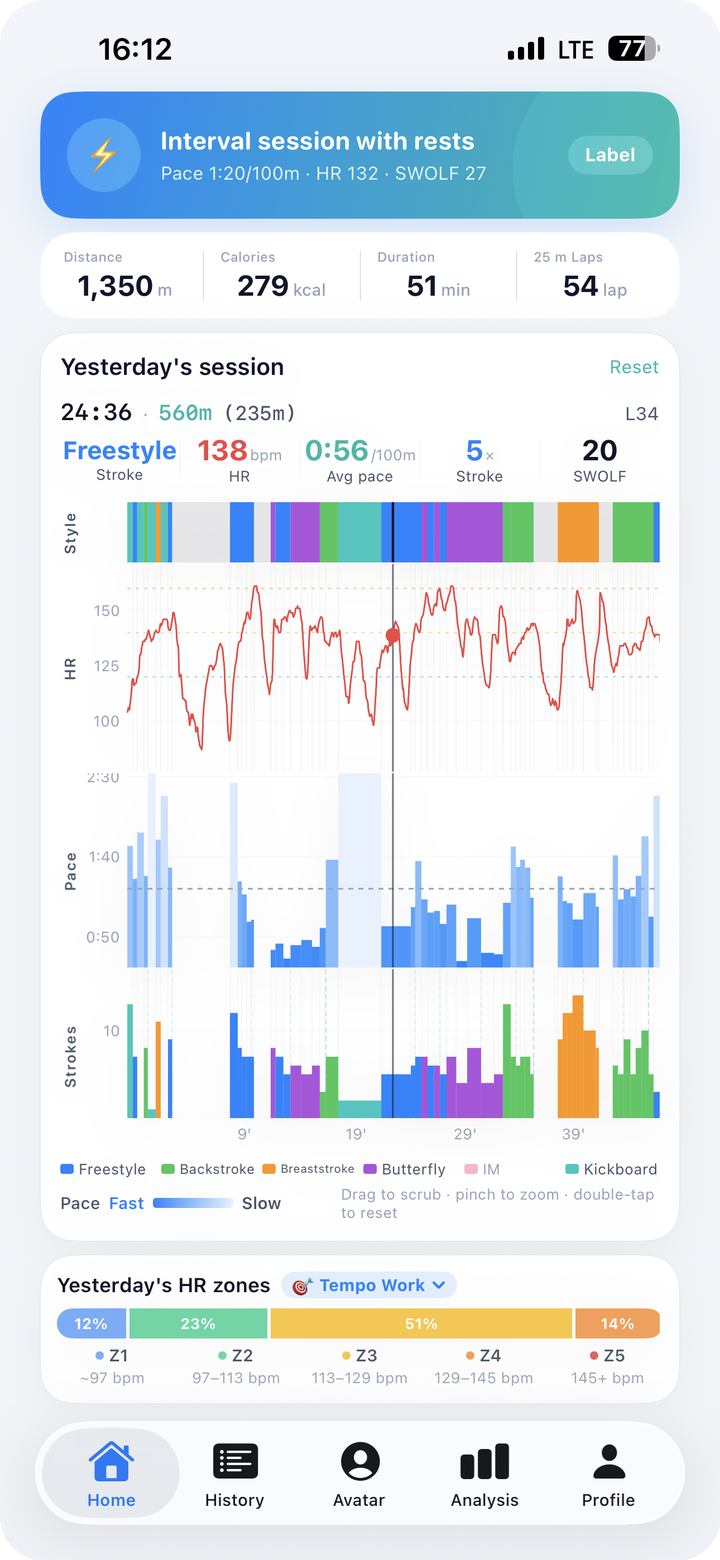Open the Profile tab
The height and width of the screenshot is (1560, 720).
coord(608,1474)
